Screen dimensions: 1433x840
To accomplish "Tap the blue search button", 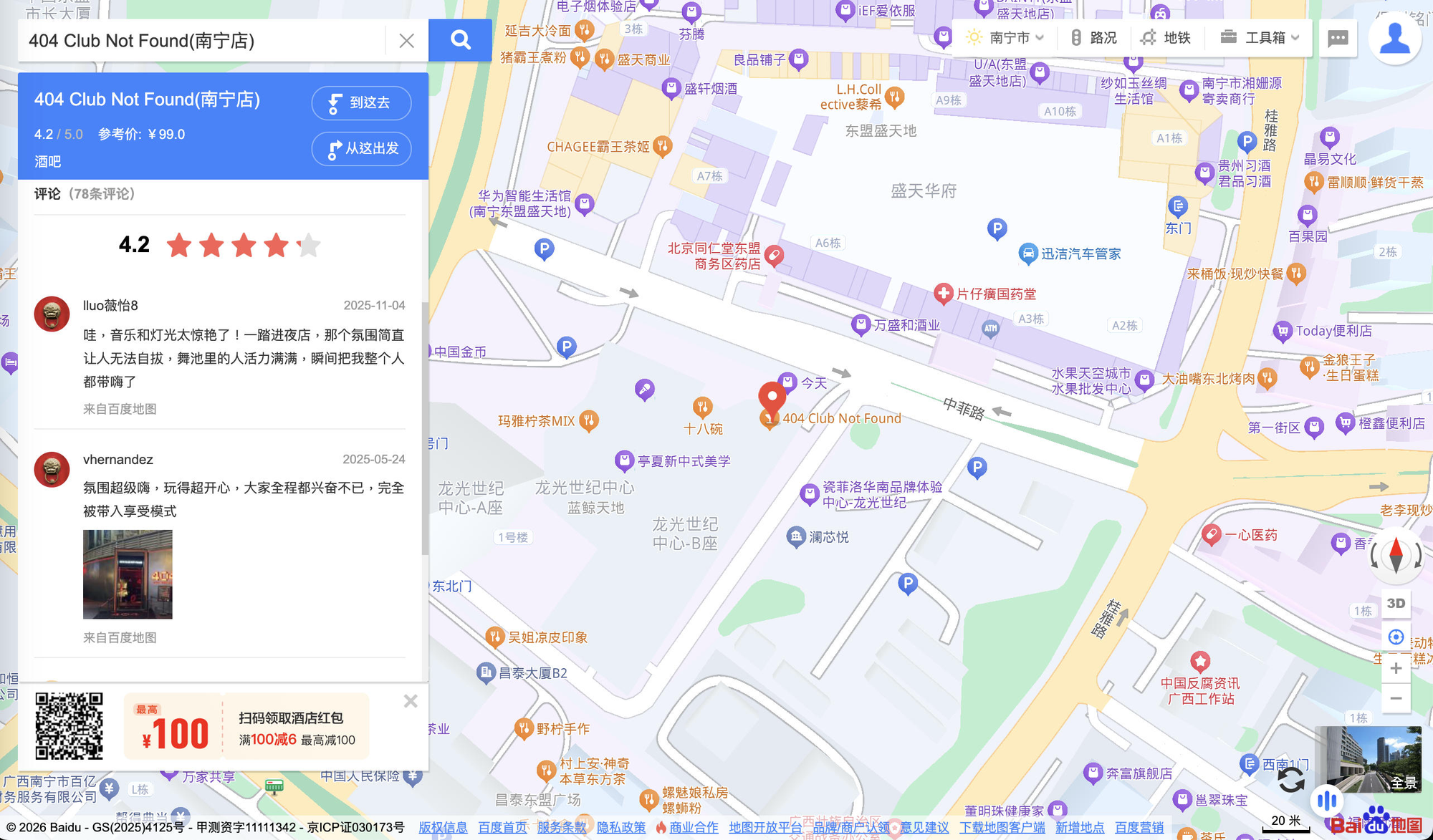I will 460,40.
